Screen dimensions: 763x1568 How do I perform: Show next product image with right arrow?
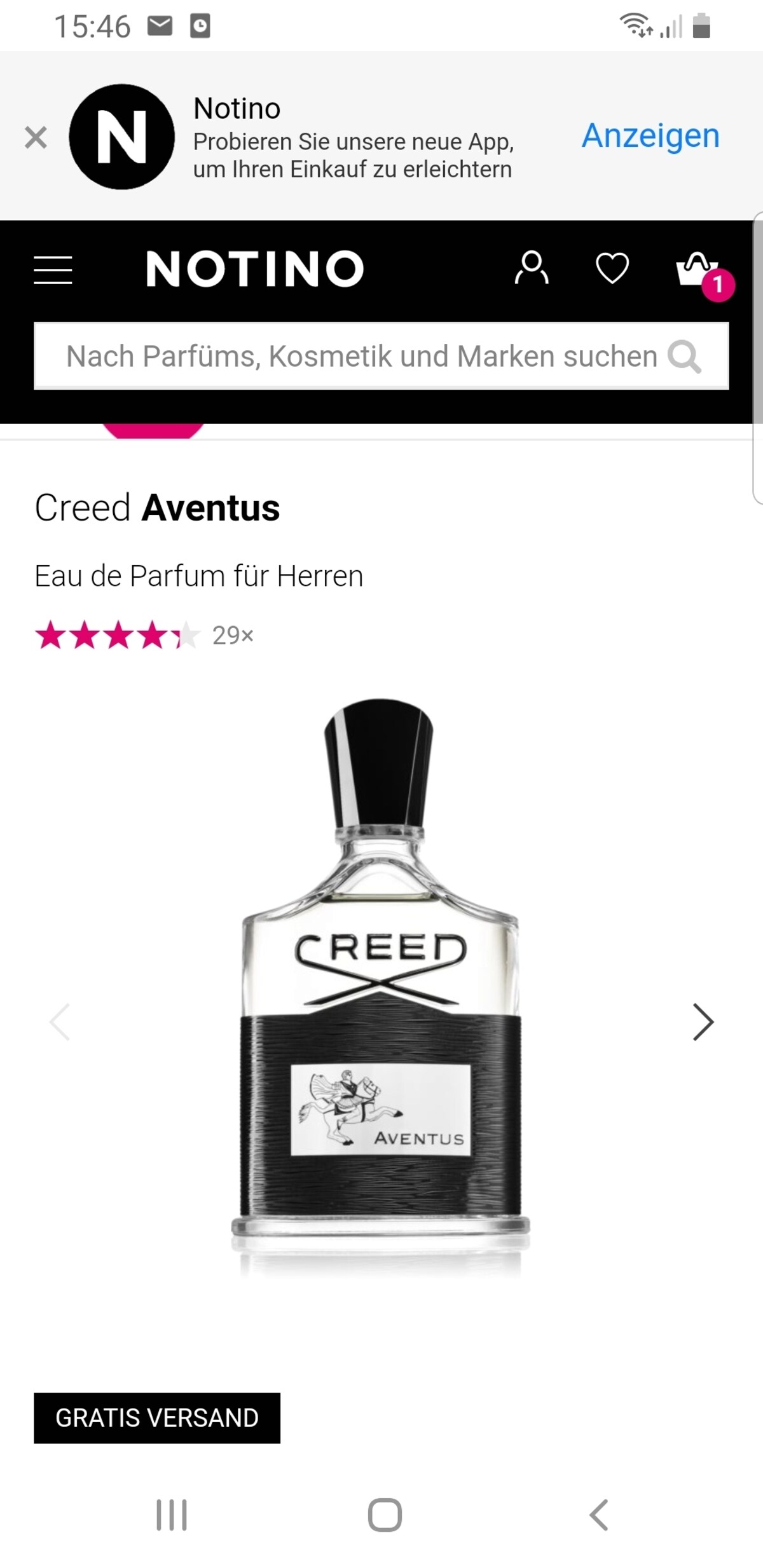point(703,1021)
